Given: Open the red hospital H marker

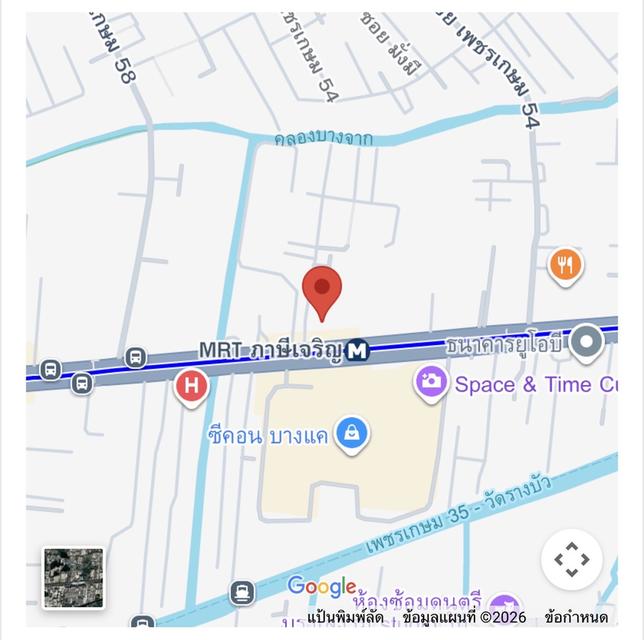Looking at the screenshot, I should coord(191,385).
